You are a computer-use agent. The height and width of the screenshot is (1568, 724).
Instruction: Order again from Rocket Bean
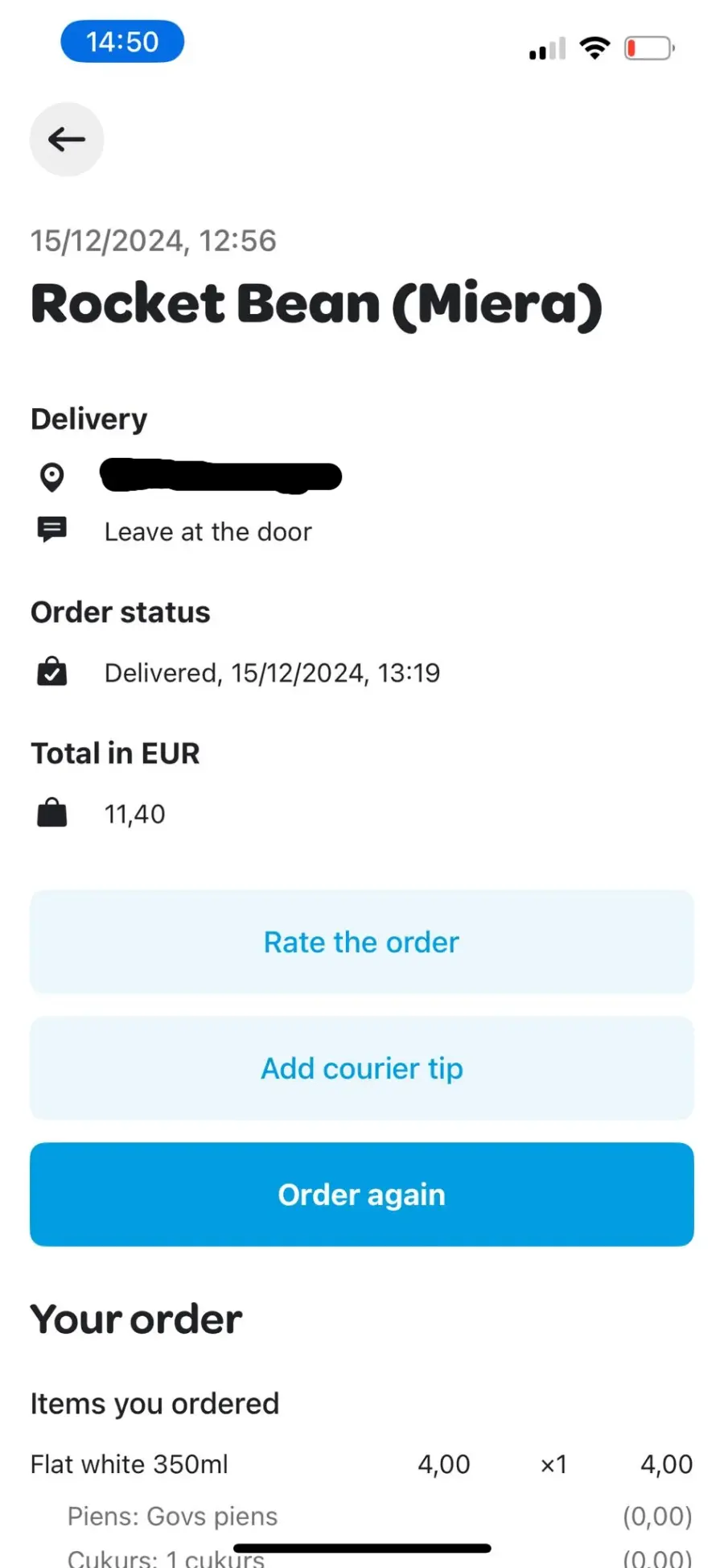(362, 1195)
